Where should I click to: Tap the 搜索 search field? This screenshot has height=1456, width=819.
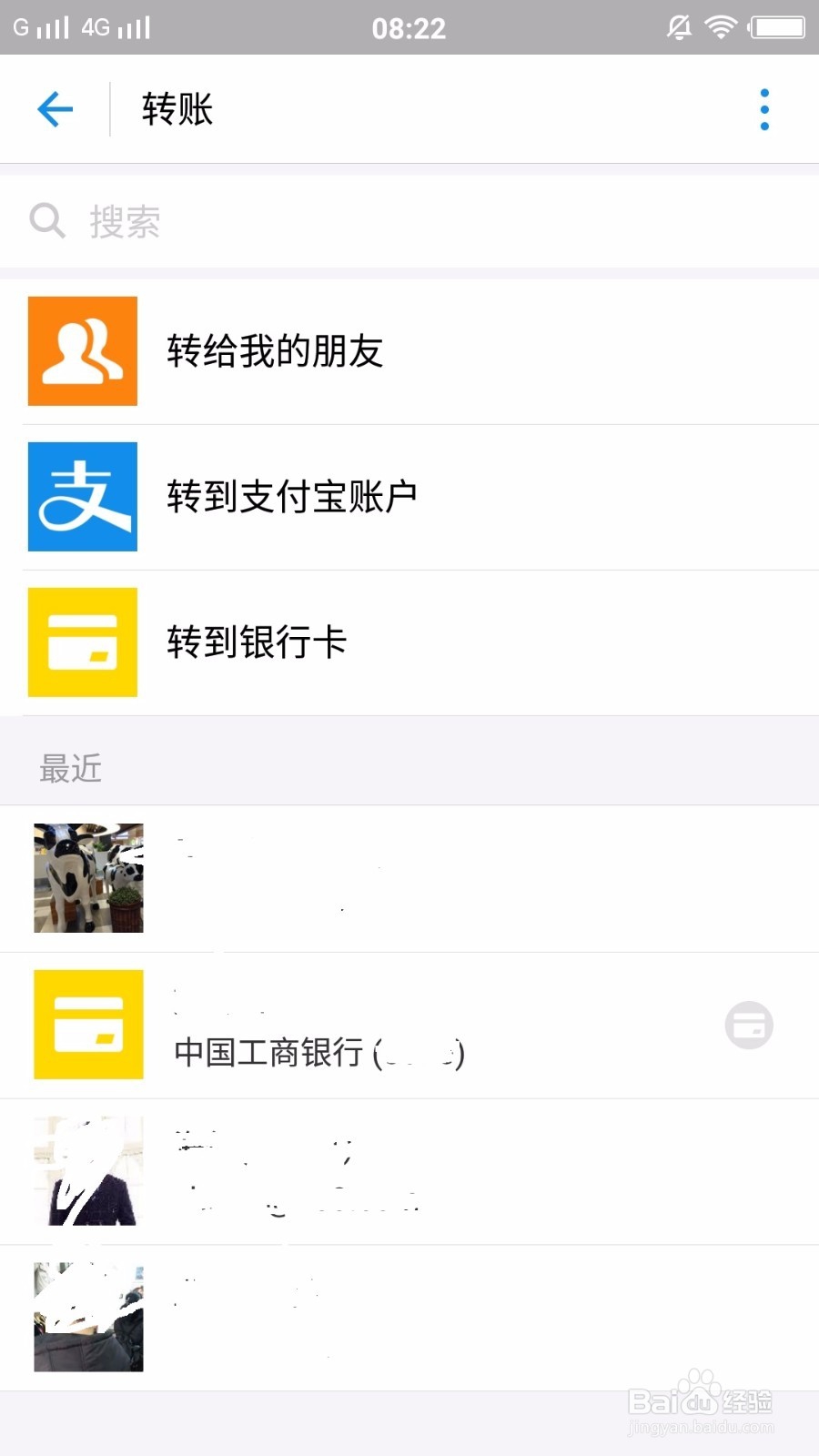click(x=409, y=221)
